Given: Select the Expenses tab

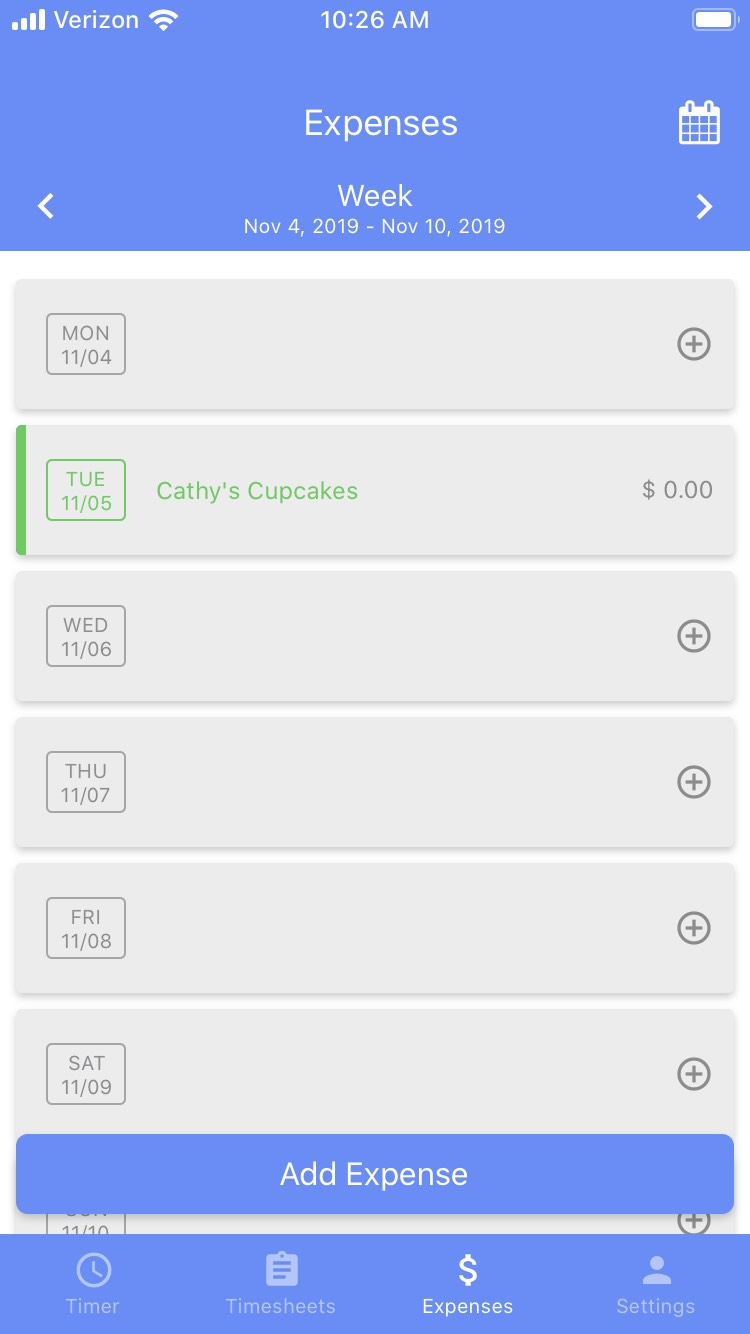Looking at the screenshot, I should 468,1285.
